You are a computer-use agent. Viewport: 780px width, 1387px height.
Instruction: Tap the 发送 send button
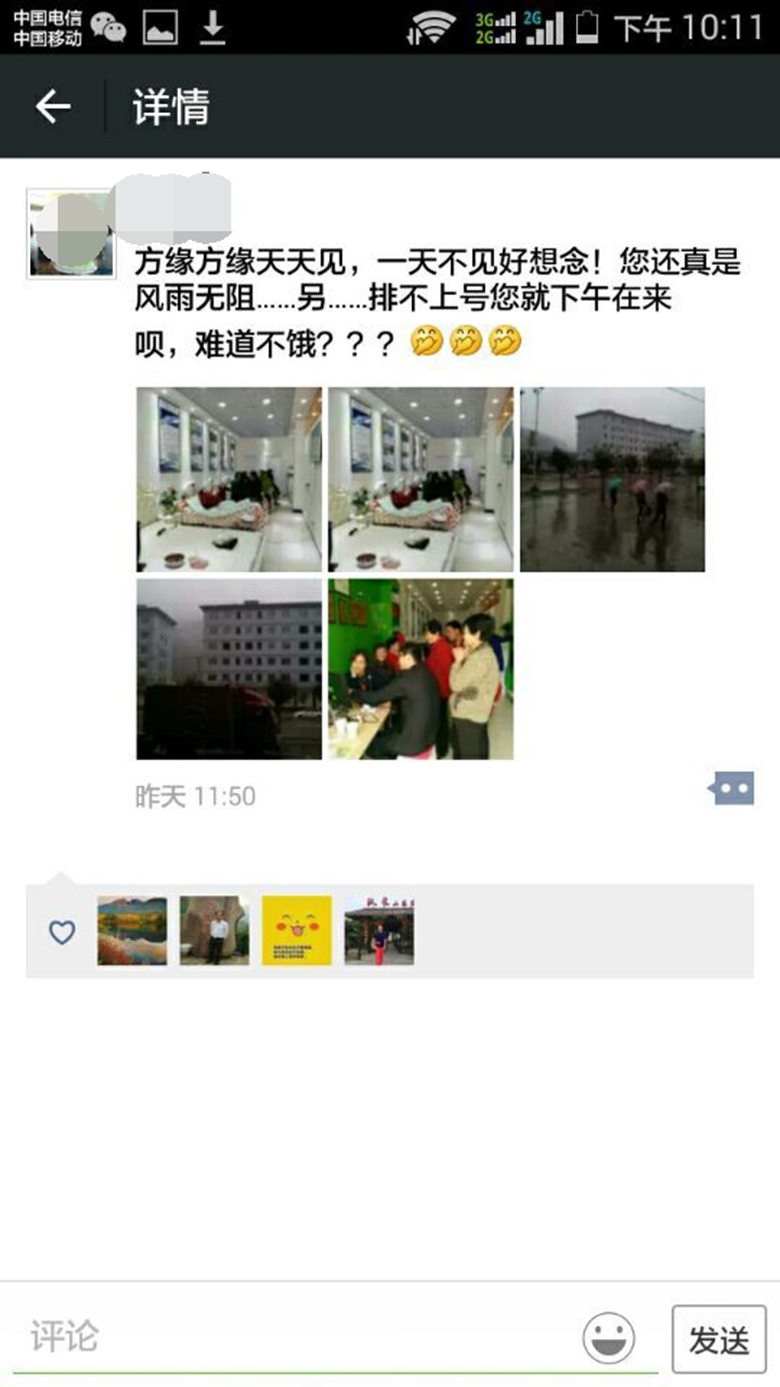[x=719, y=1339]
